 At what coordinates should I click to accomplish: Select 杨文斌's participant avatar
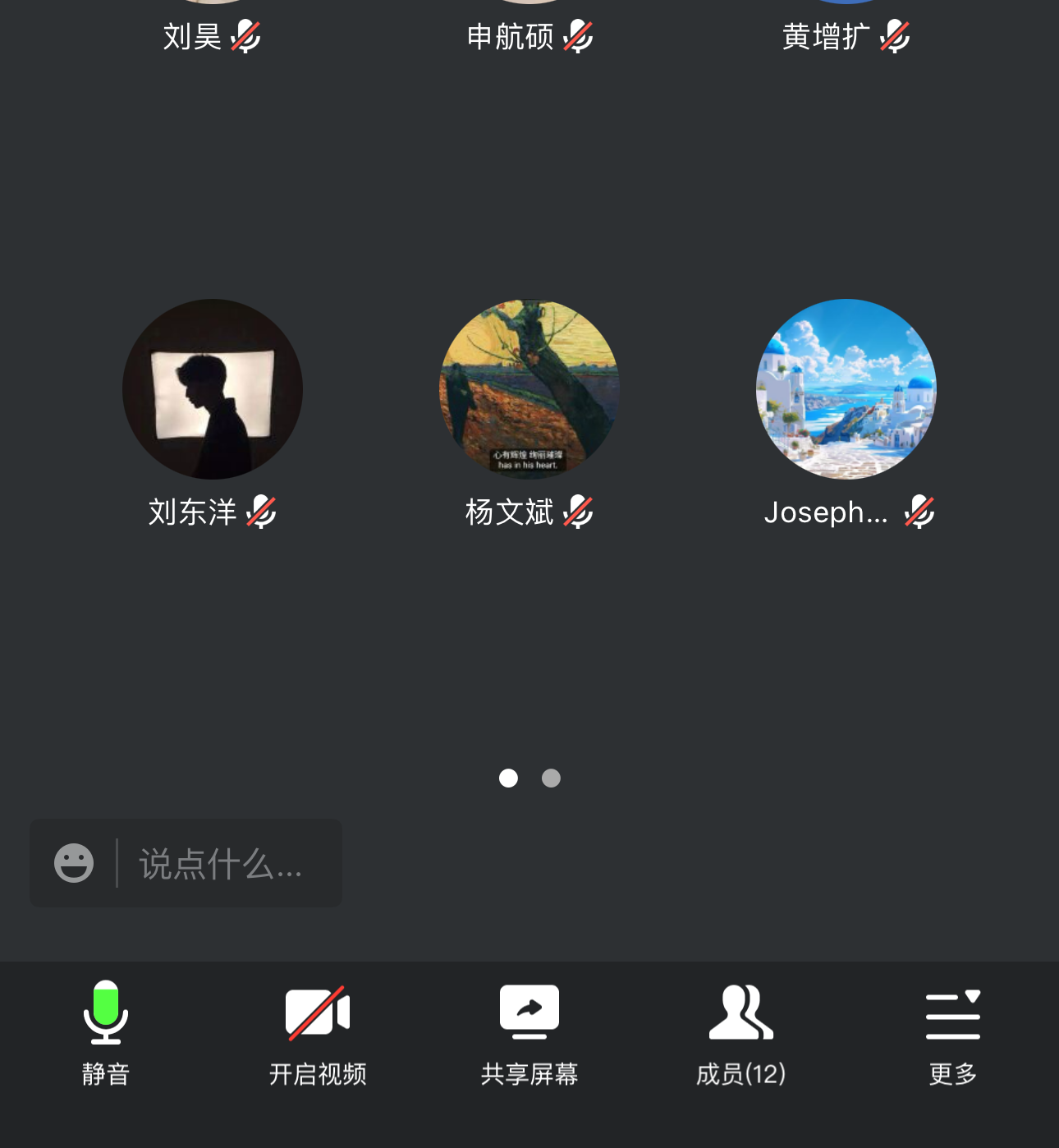(x=529, y=389)
